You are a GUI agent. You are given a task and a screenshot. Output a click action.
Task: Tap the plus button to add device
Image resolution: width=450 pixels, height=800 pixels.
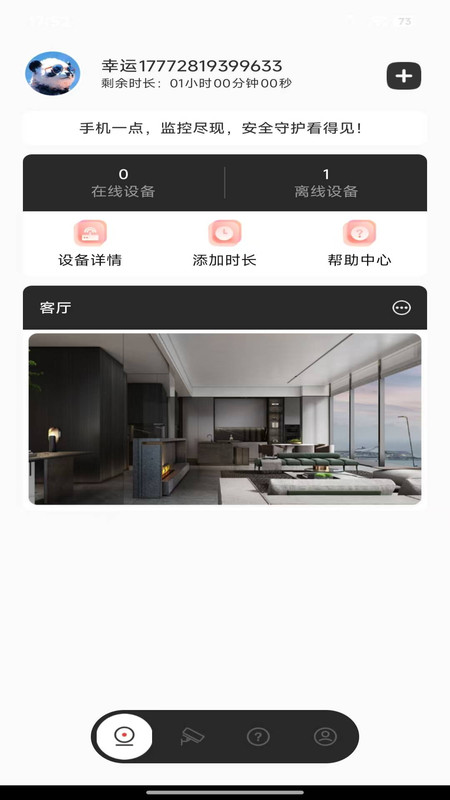(x=404, y=76)
